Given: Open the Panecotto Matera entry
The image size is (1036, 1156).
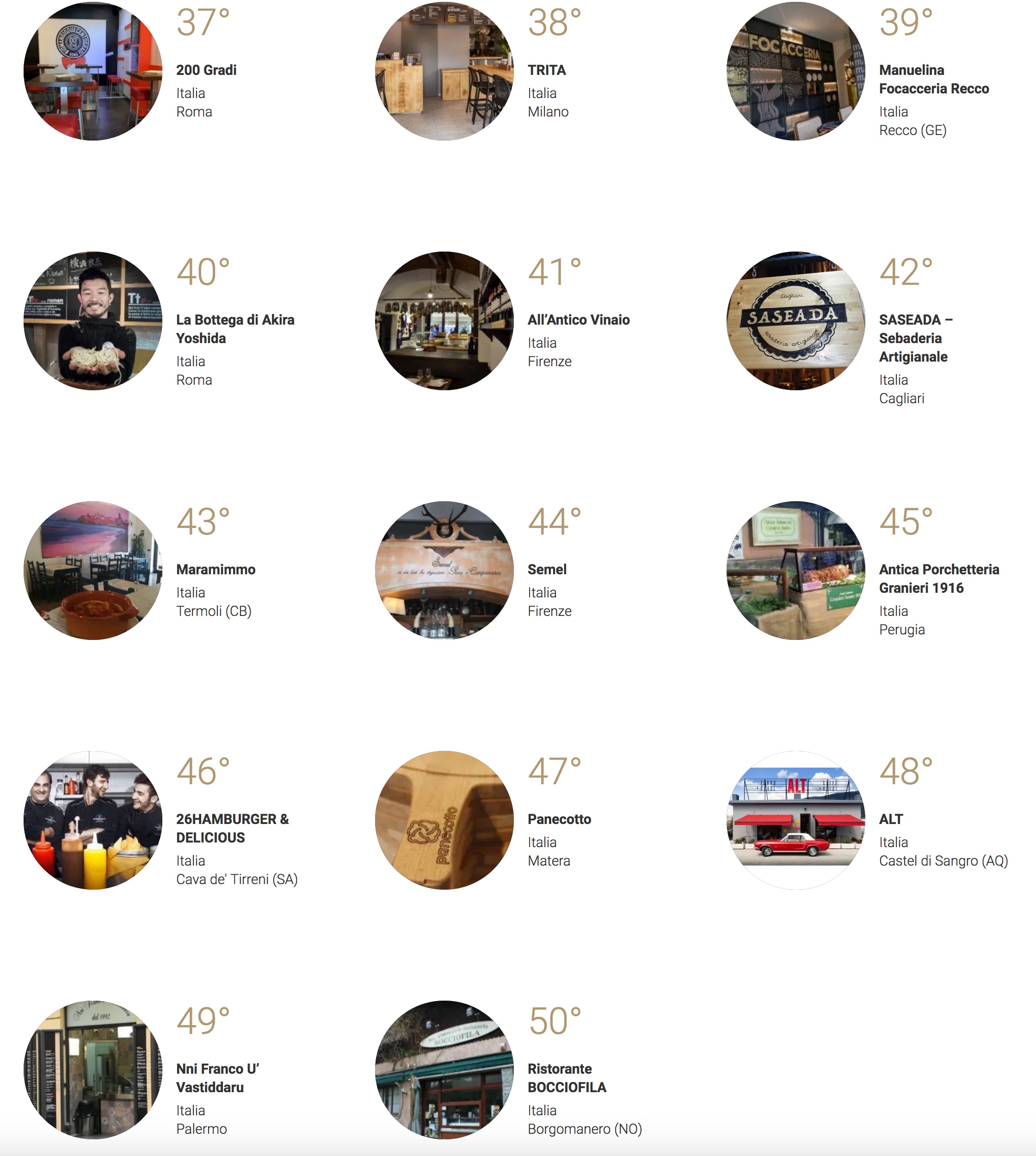Looking at the screenshot, I should click(x=559, y=819).
